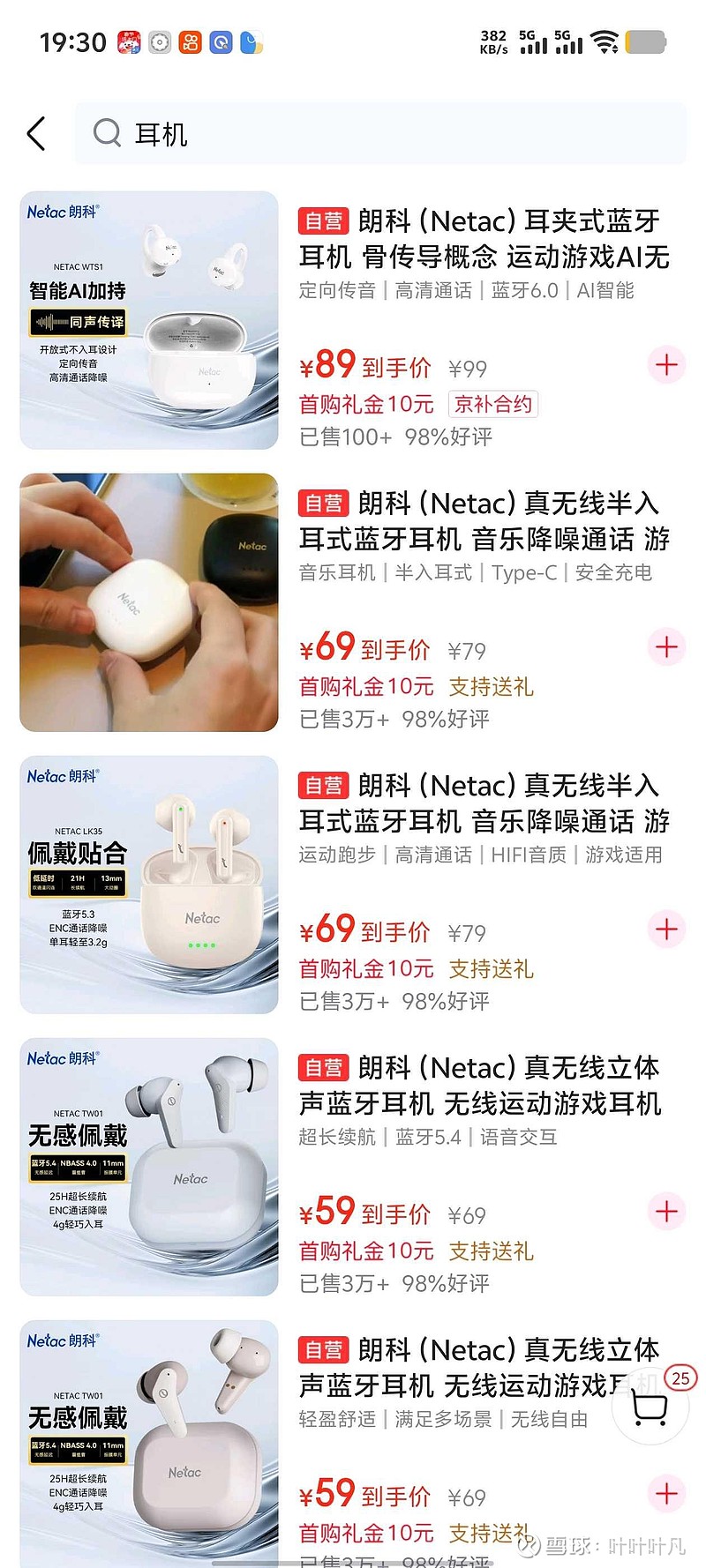Tap the plus icon on the LK35 earbuds listing
Screen dimensions: 706x1568
click(x=666, y=929)
